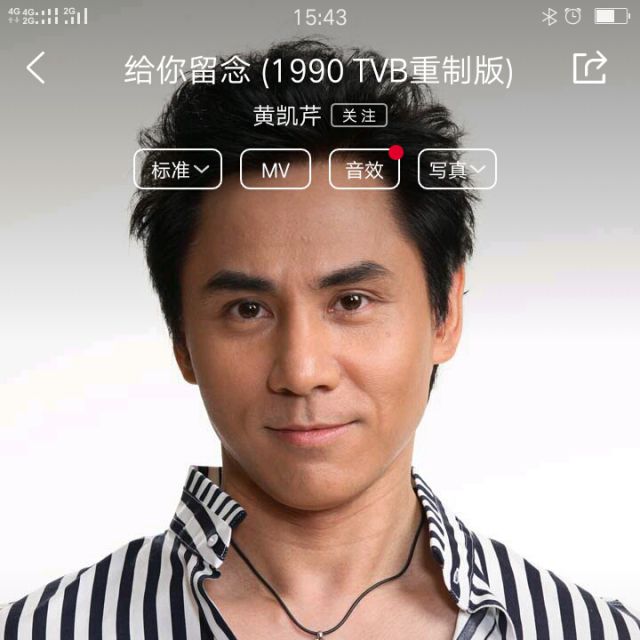Follow the artist via 关注 button
Image resolution: width=640 pixels, height=640 pixels.
click(358, 116)
